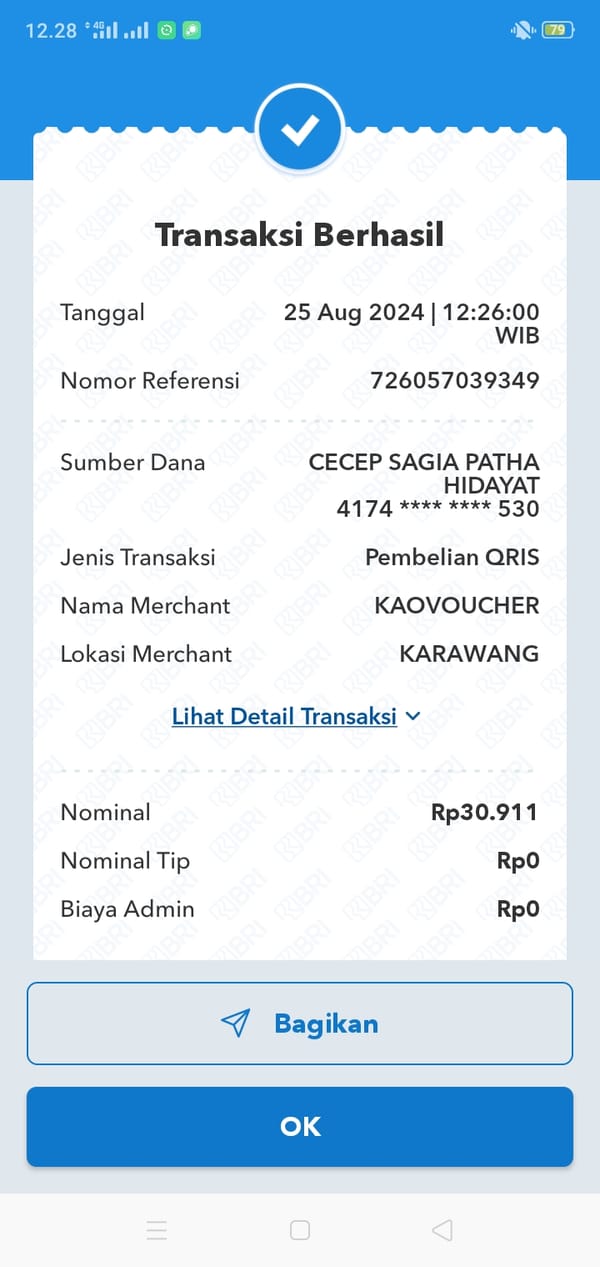Share receipt with Bagikan button
Image resolution: width=600 pixels, height=1267 pixels.
(x=300, y=1023)
